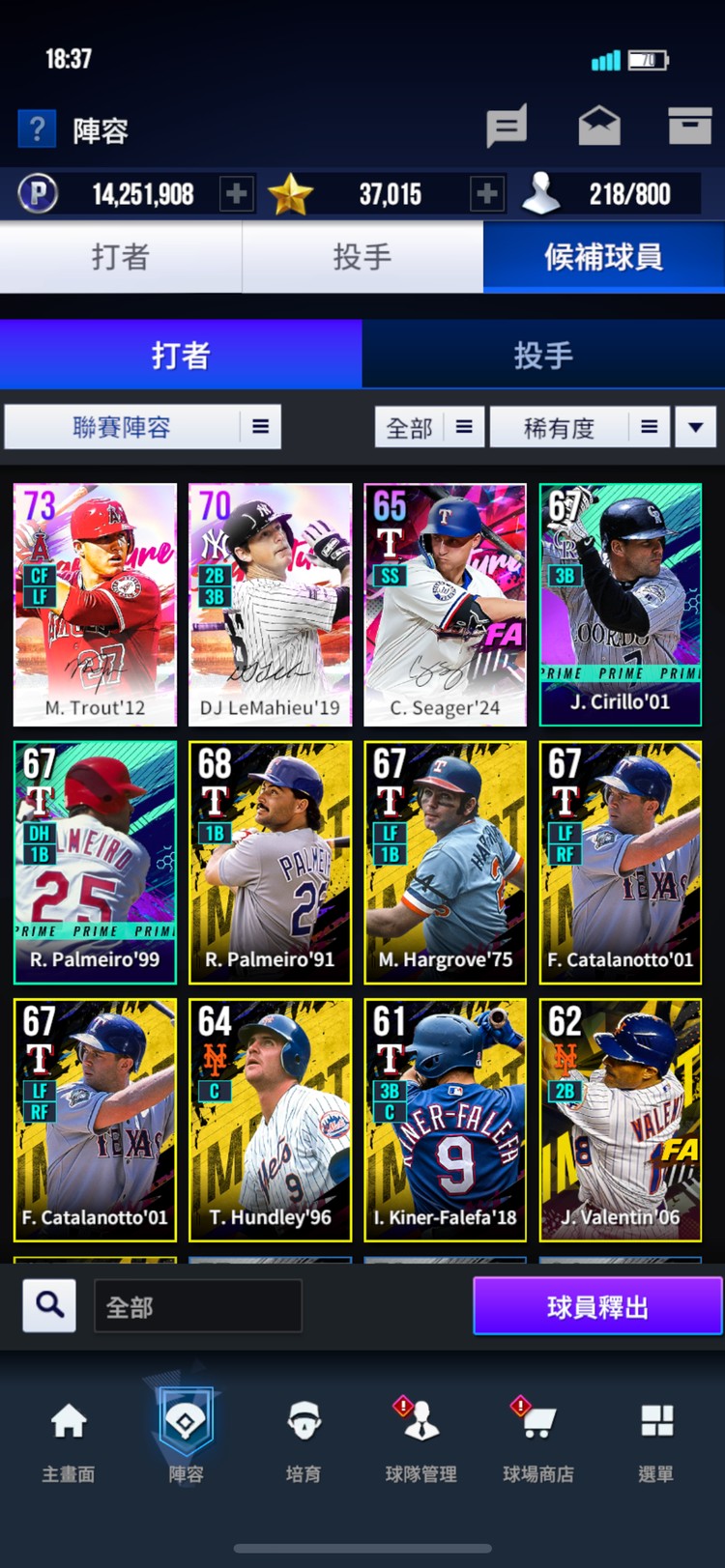Screen dimensions: 725x1568
Task: Expand the 聯賽陣容 dropdown
Action: coord(143,426)
